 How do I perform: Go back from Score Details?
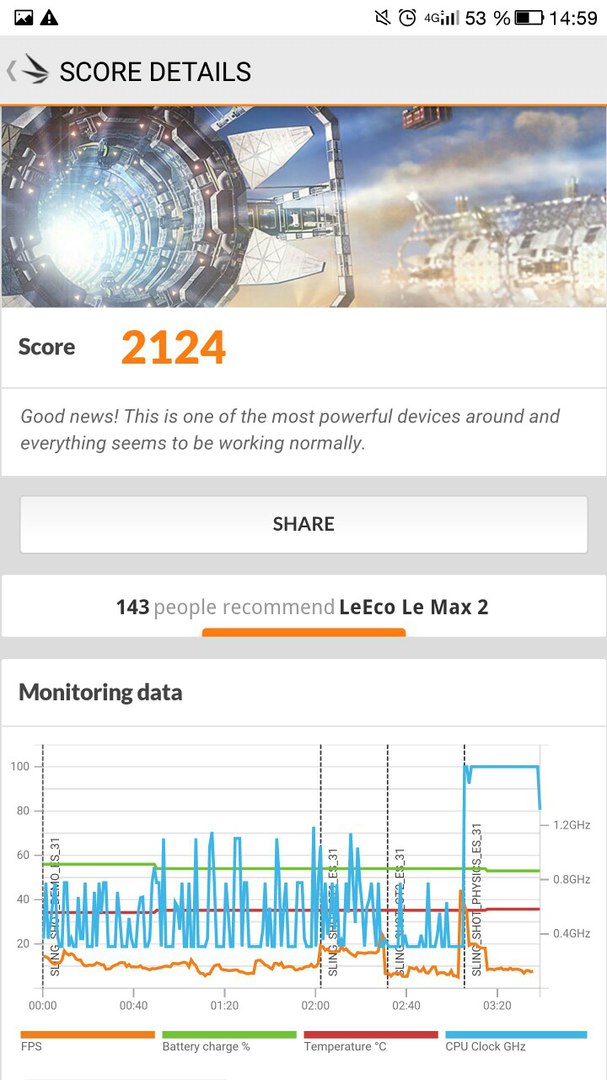tap(28, 71)
